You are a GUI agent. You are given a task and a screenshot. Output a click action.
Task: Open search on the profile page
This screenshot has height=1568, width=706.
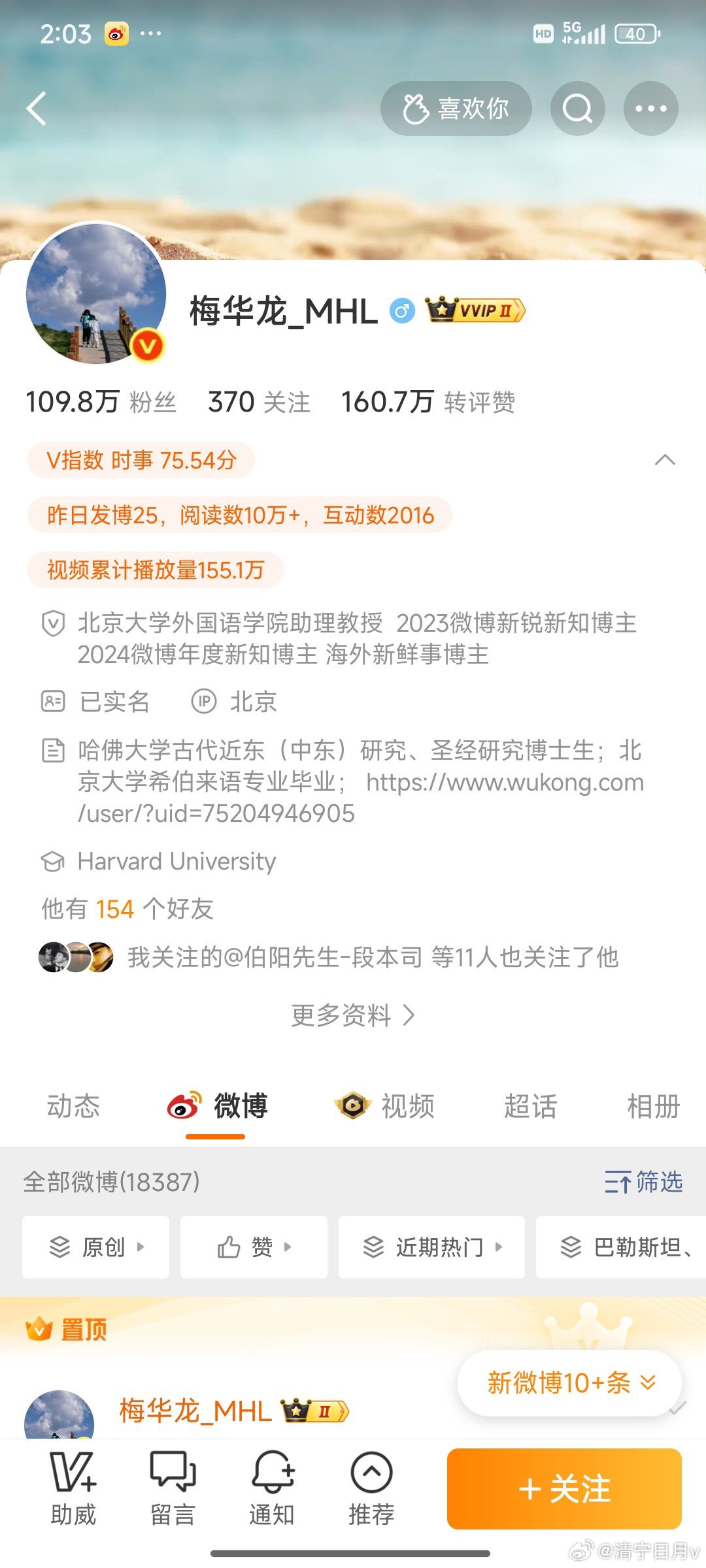pos(578,108)
